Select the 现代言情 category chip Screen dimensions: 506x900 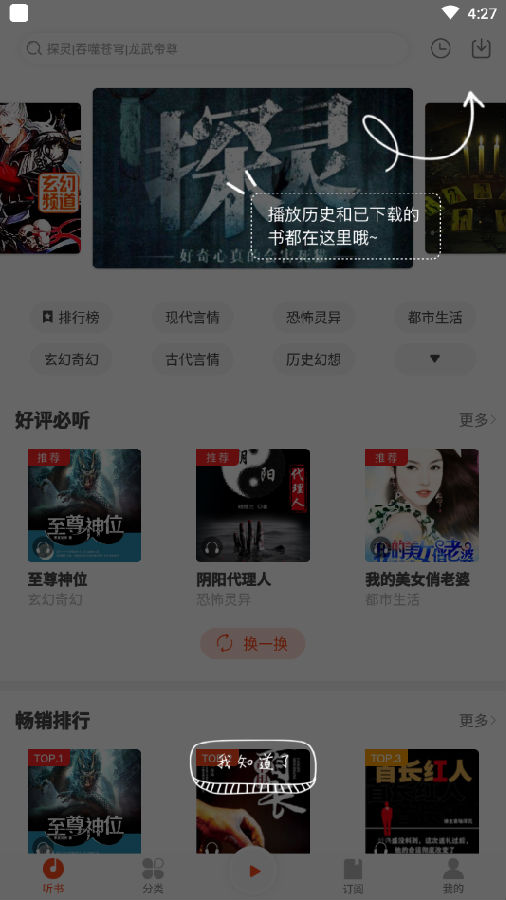(192, 317)
